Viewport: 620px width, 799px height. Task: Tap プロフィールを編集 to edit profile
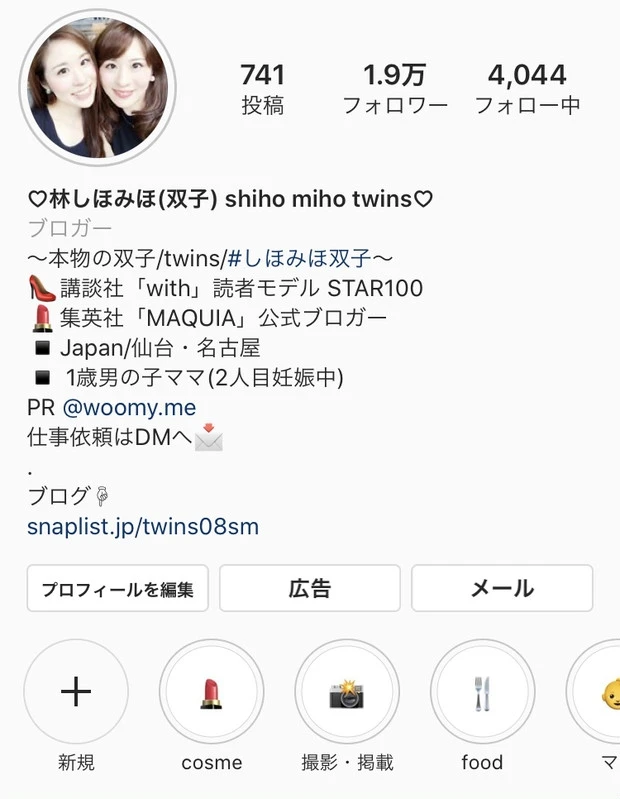(x=117, y=589)
